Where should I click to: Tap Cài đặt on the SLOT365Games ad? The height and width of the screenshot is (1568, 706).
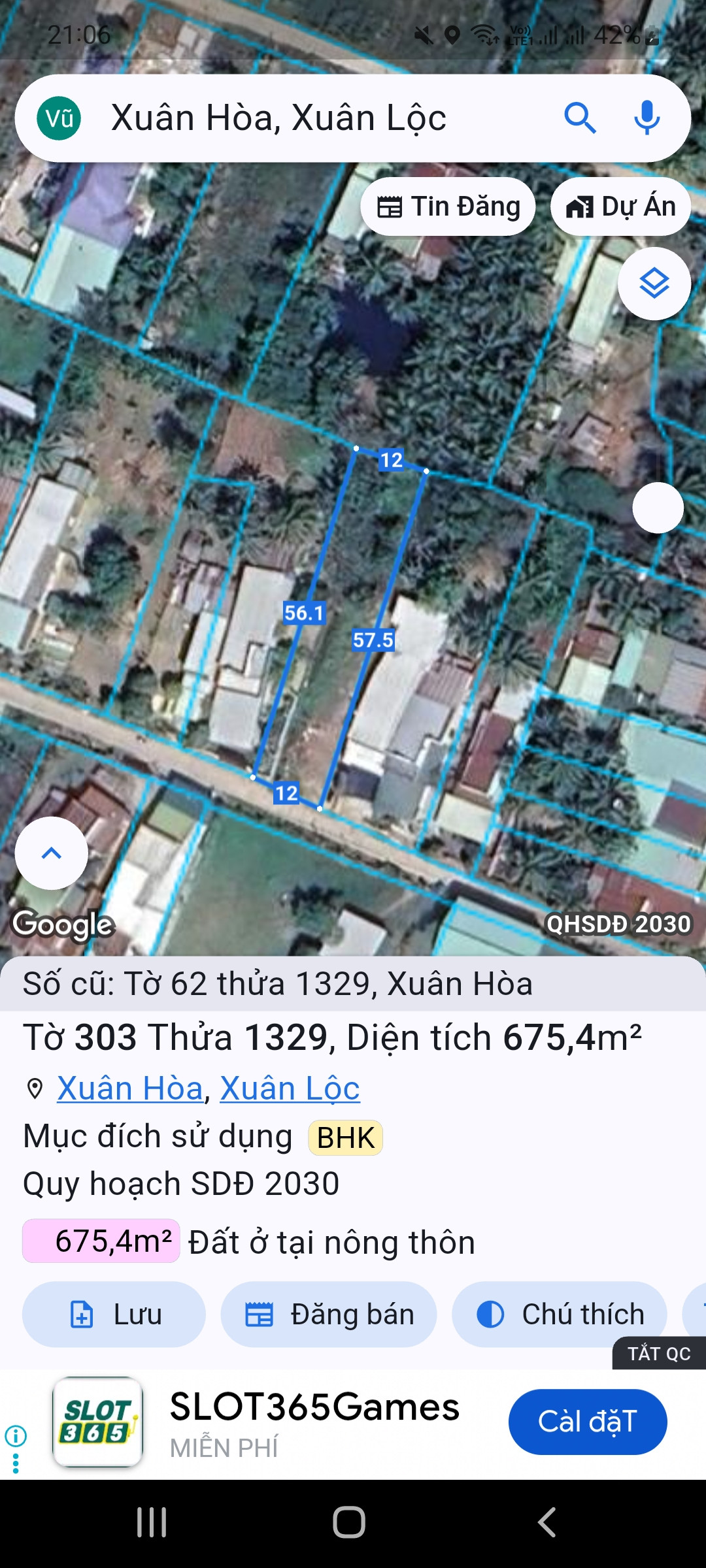pyautogui.click(x=588, y=1422)
